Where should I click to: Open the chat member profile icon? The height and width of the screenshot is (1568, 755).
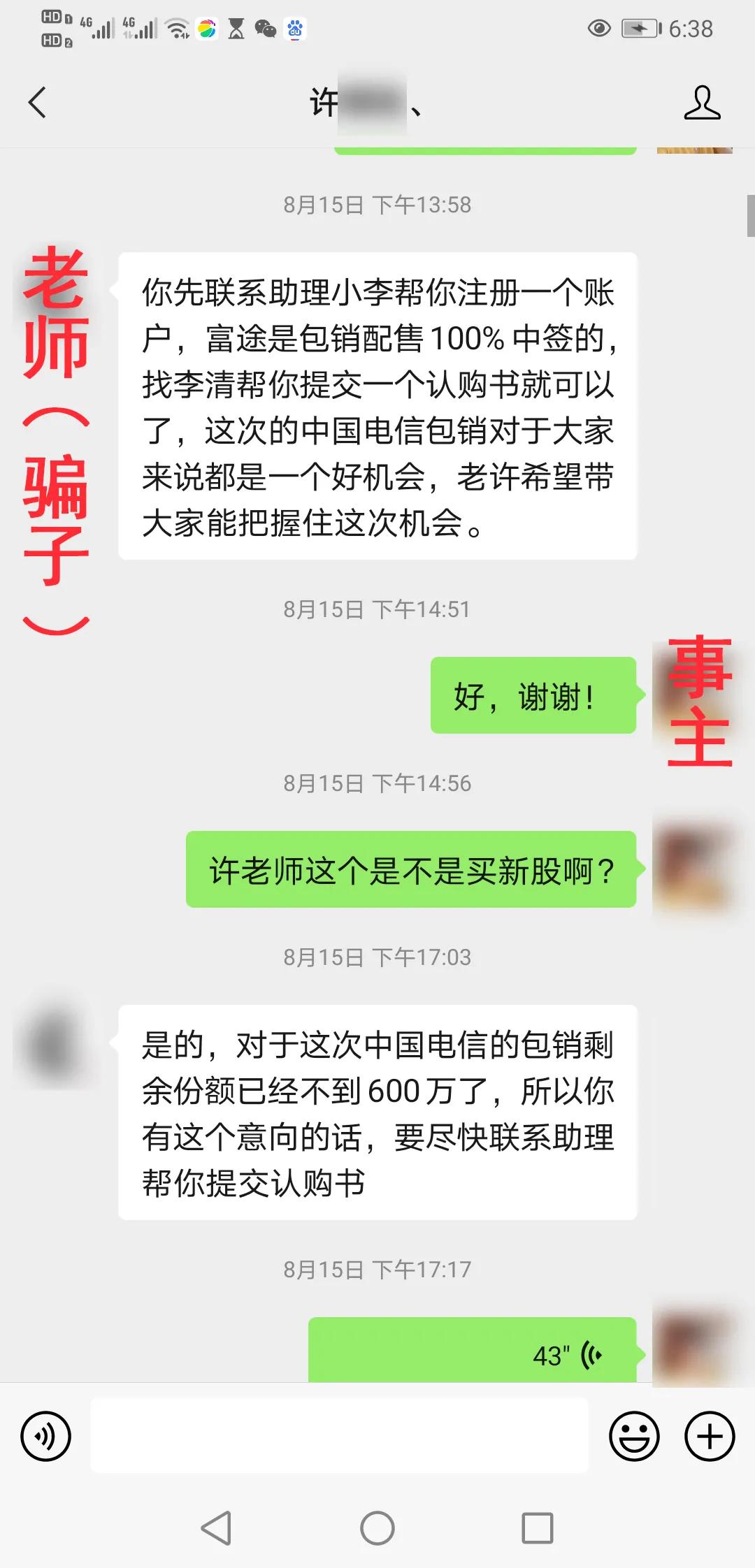click(x=704, y=102)
